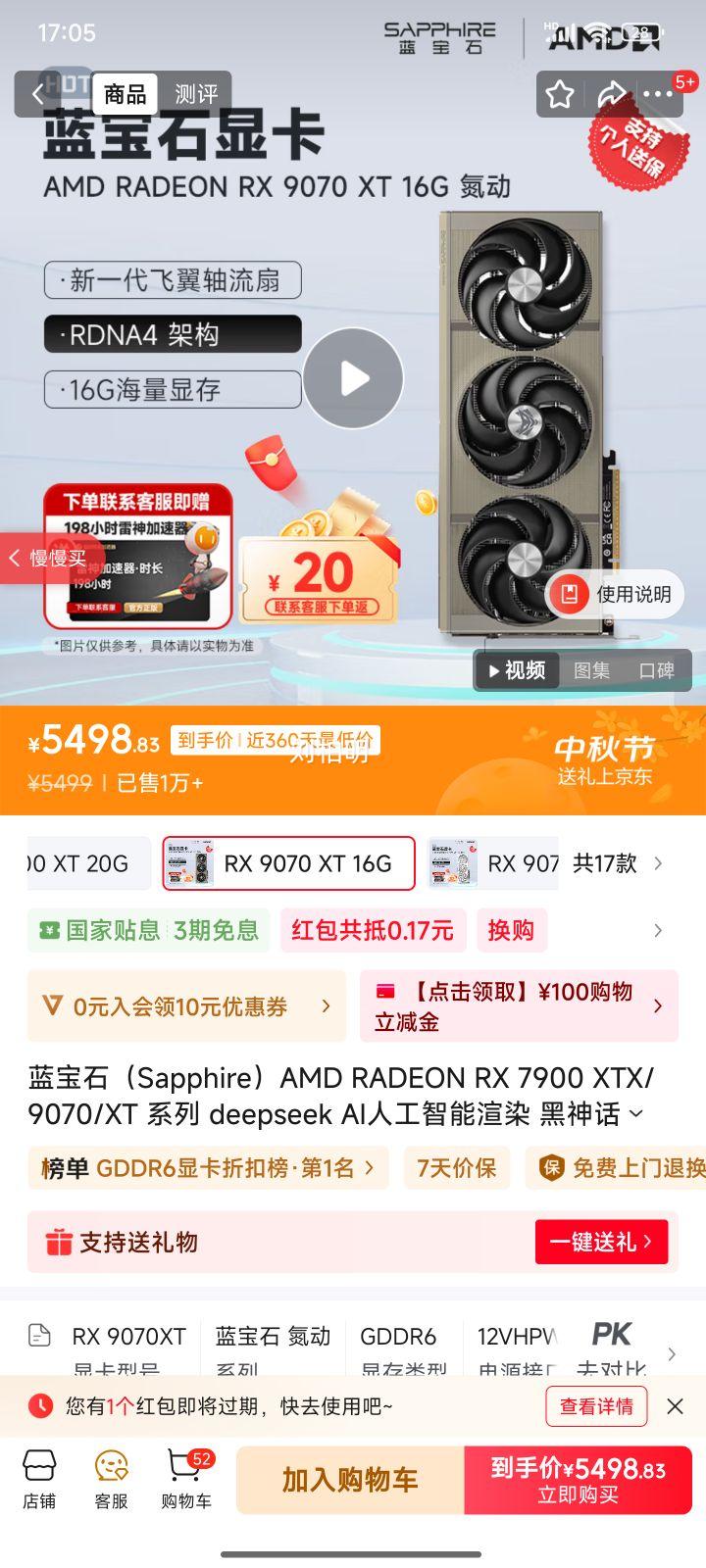The image size is (706, 1568).
Task: Contact 客服 customer service icon
Action: tap(110, 1478)
